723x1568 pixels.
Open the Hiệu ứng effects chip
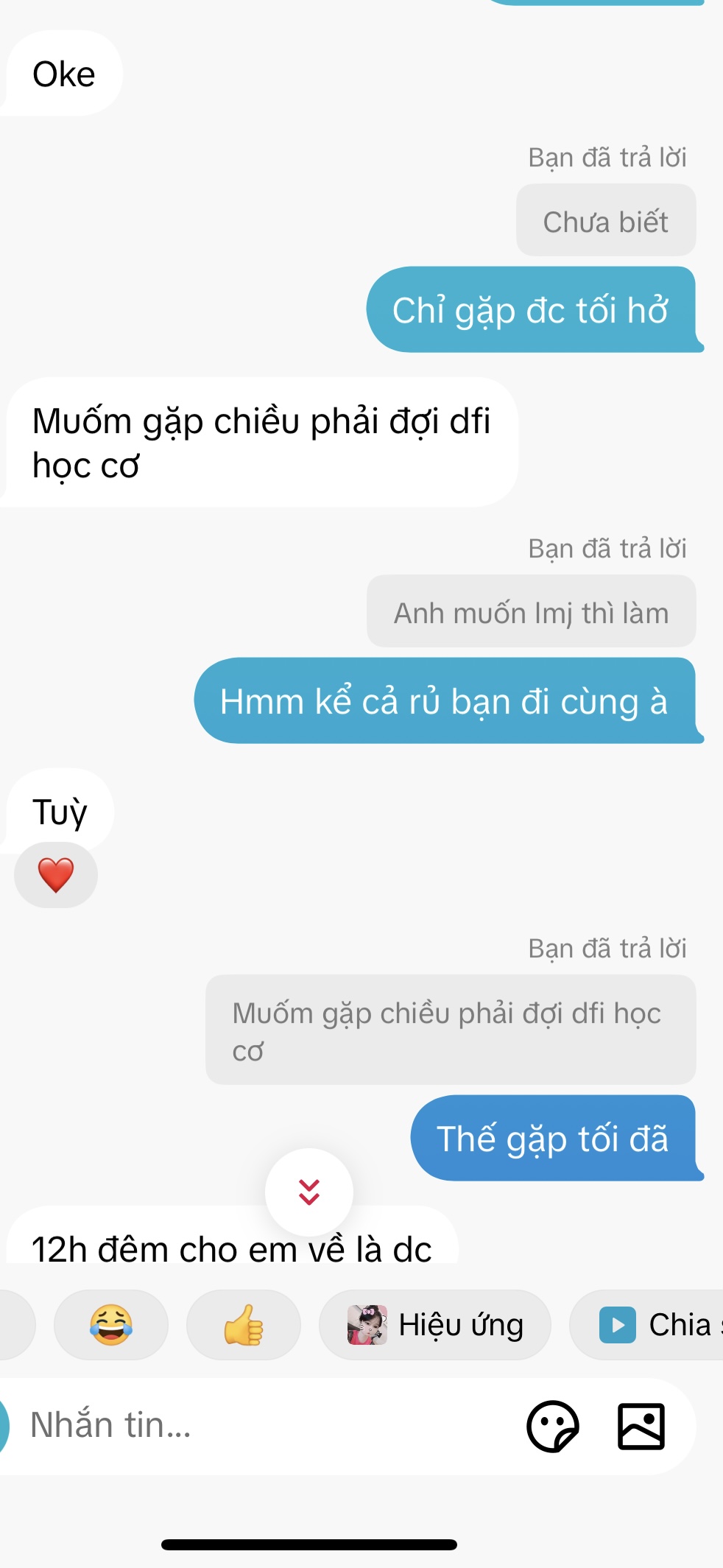point(435,1325)
